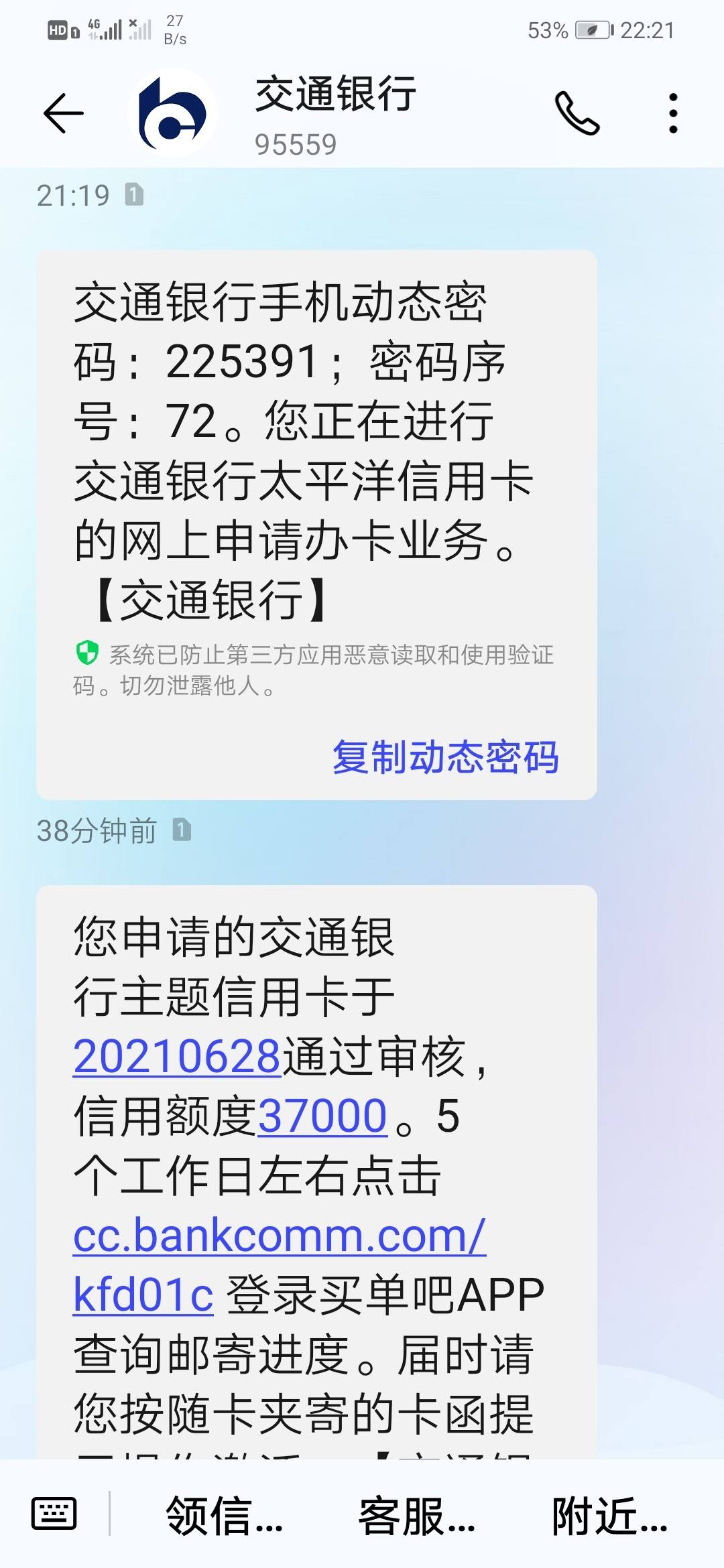Call 交通银行 with the phone icon
The height and width of the screenshot is (1568, 724).
tap(577, 113)
